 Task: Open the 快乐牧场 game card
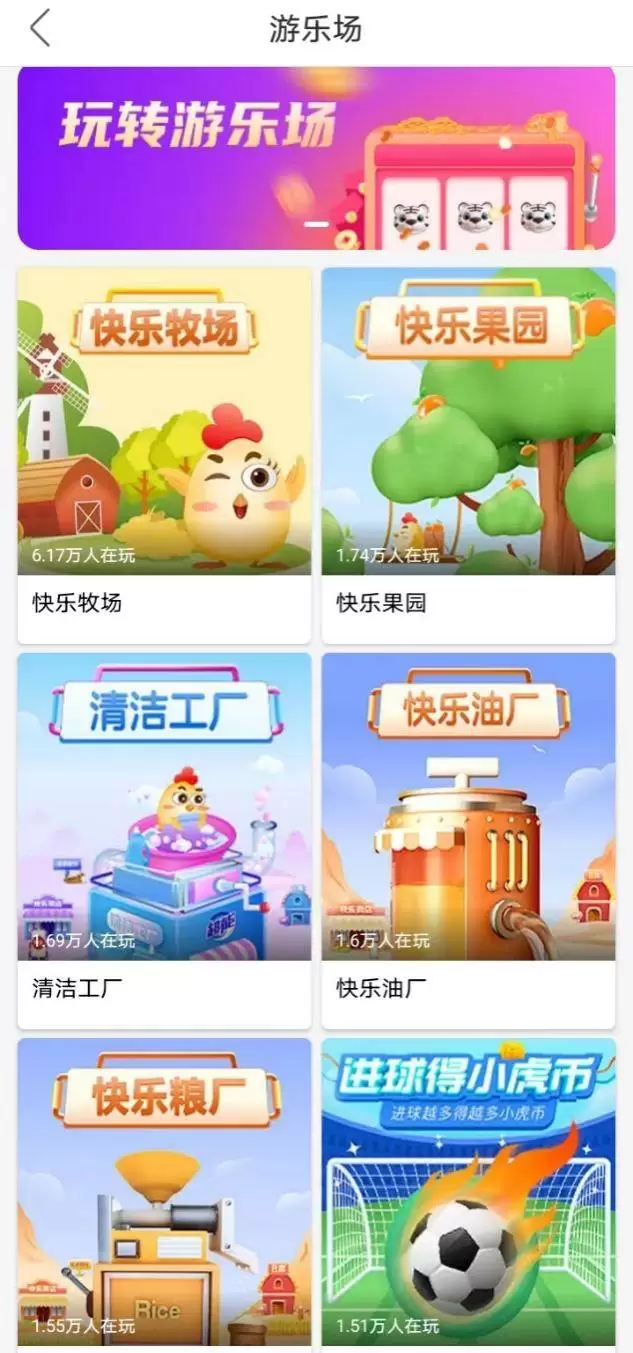[x=164, y=454]
